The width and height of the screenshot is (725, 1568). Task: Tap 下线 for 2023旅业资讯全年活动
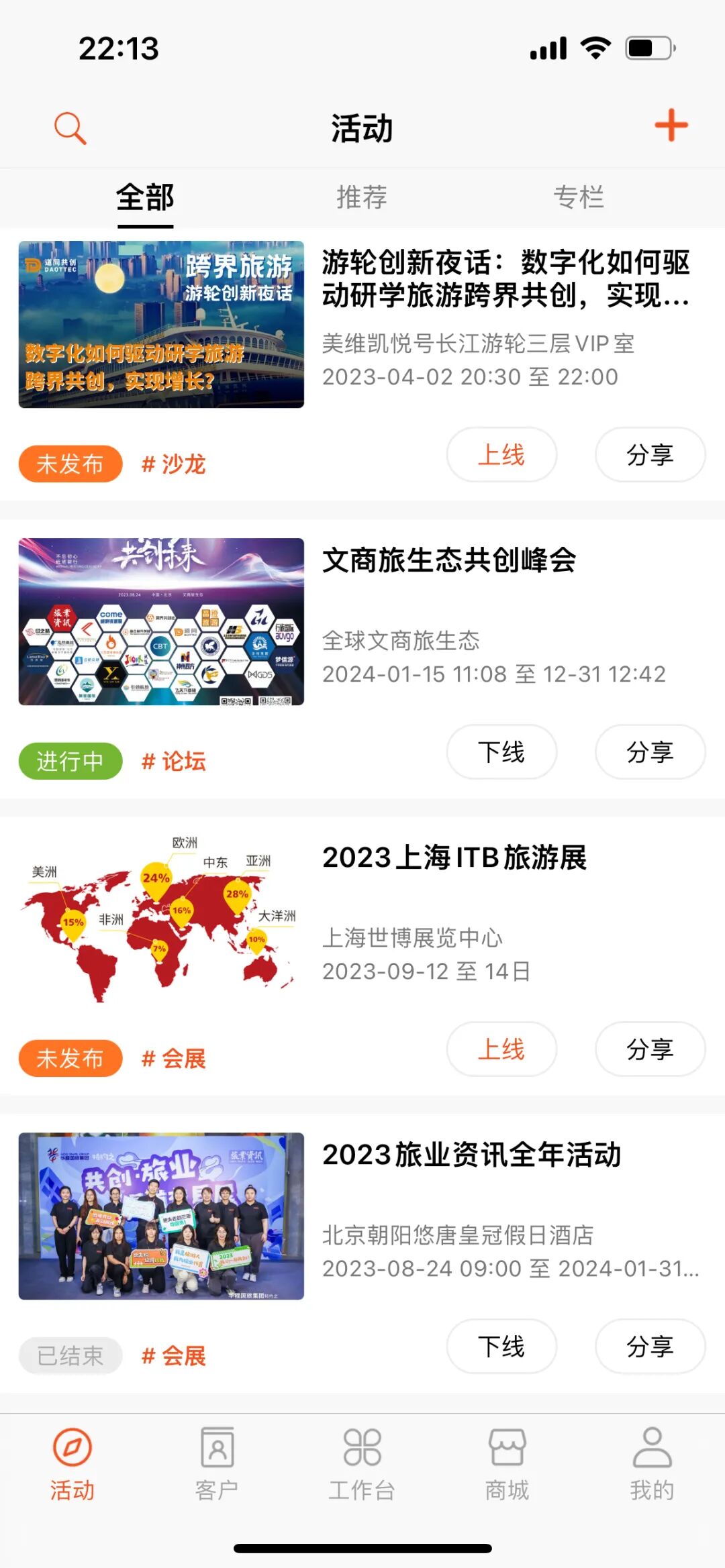tap(501, 1347)
